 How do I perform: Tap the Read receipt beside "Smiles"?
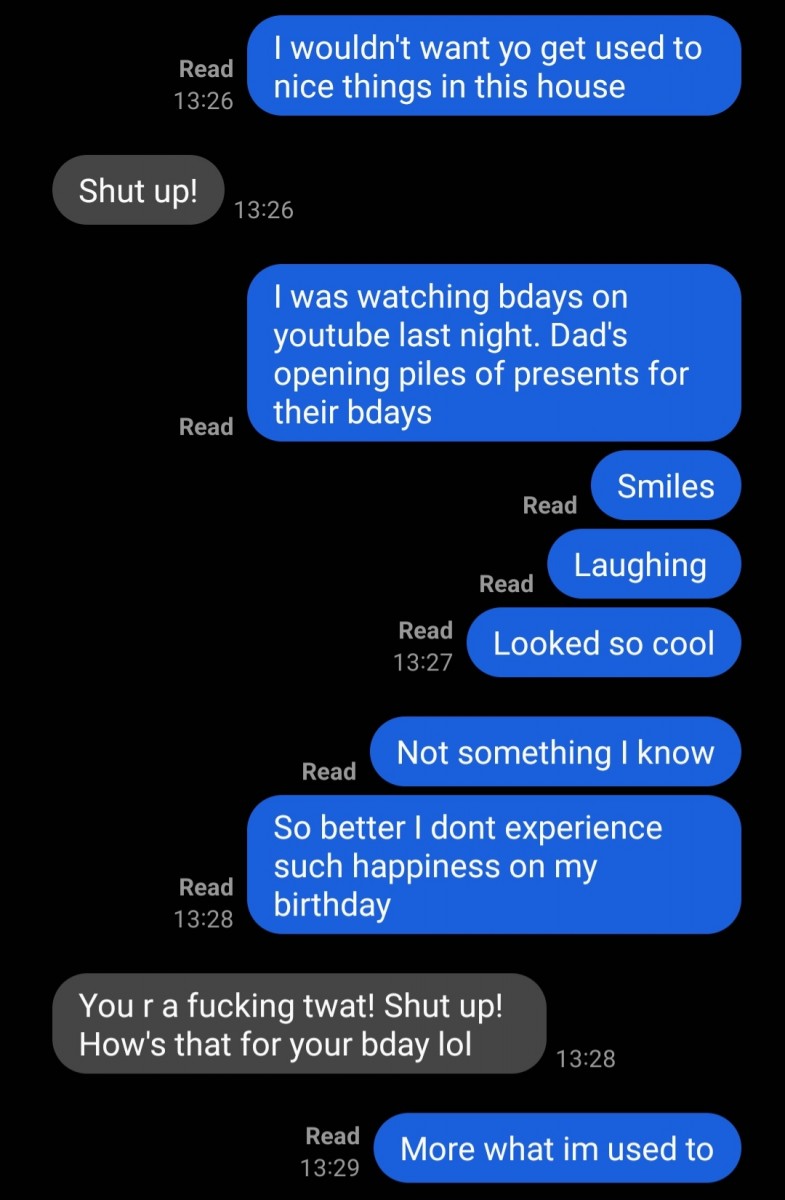549,505
